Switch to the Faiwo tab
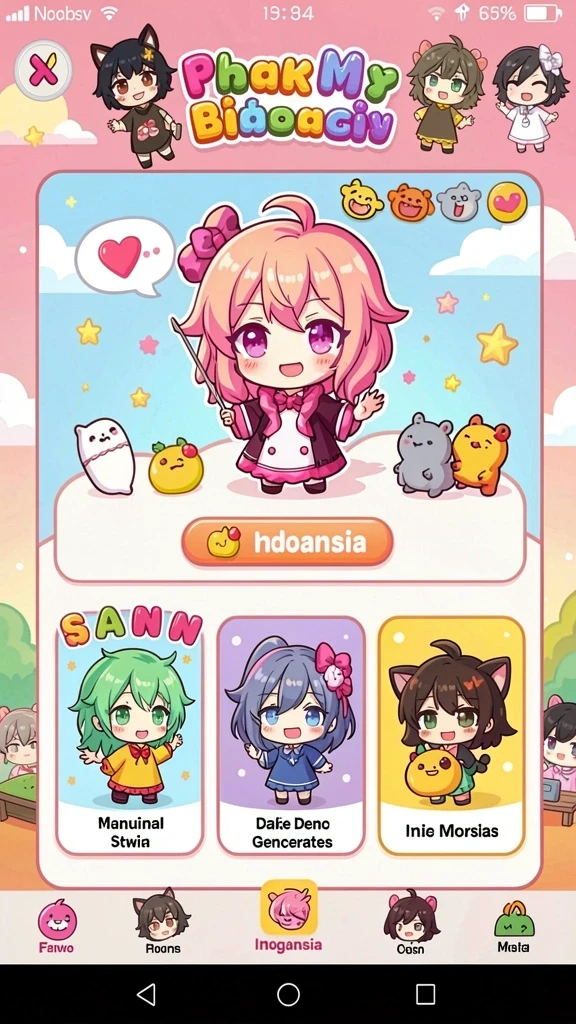The image size is (576, 1024). (x=57, y=926)
